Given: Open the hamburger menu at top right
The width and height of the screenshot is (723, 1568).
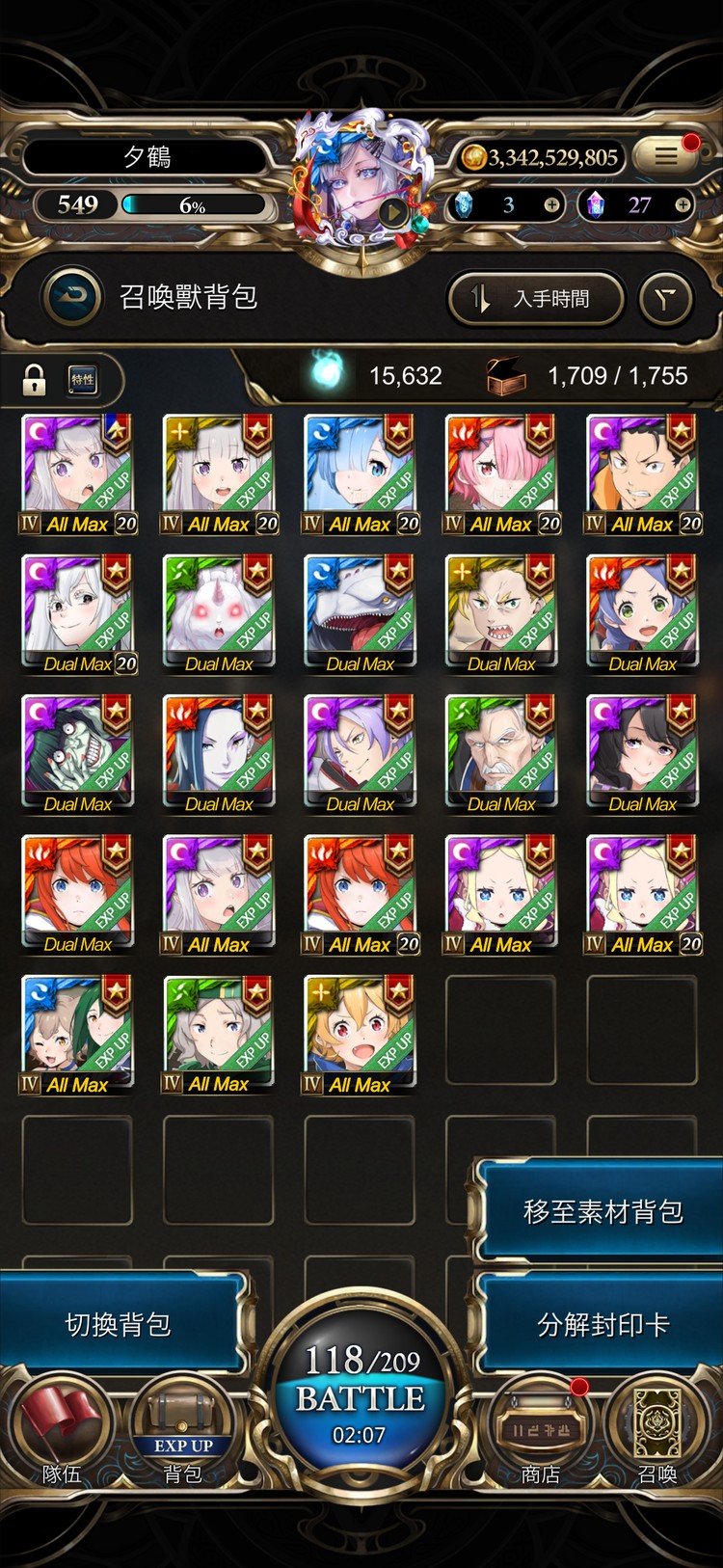Looking at the screenshot, I should [667, 155].
